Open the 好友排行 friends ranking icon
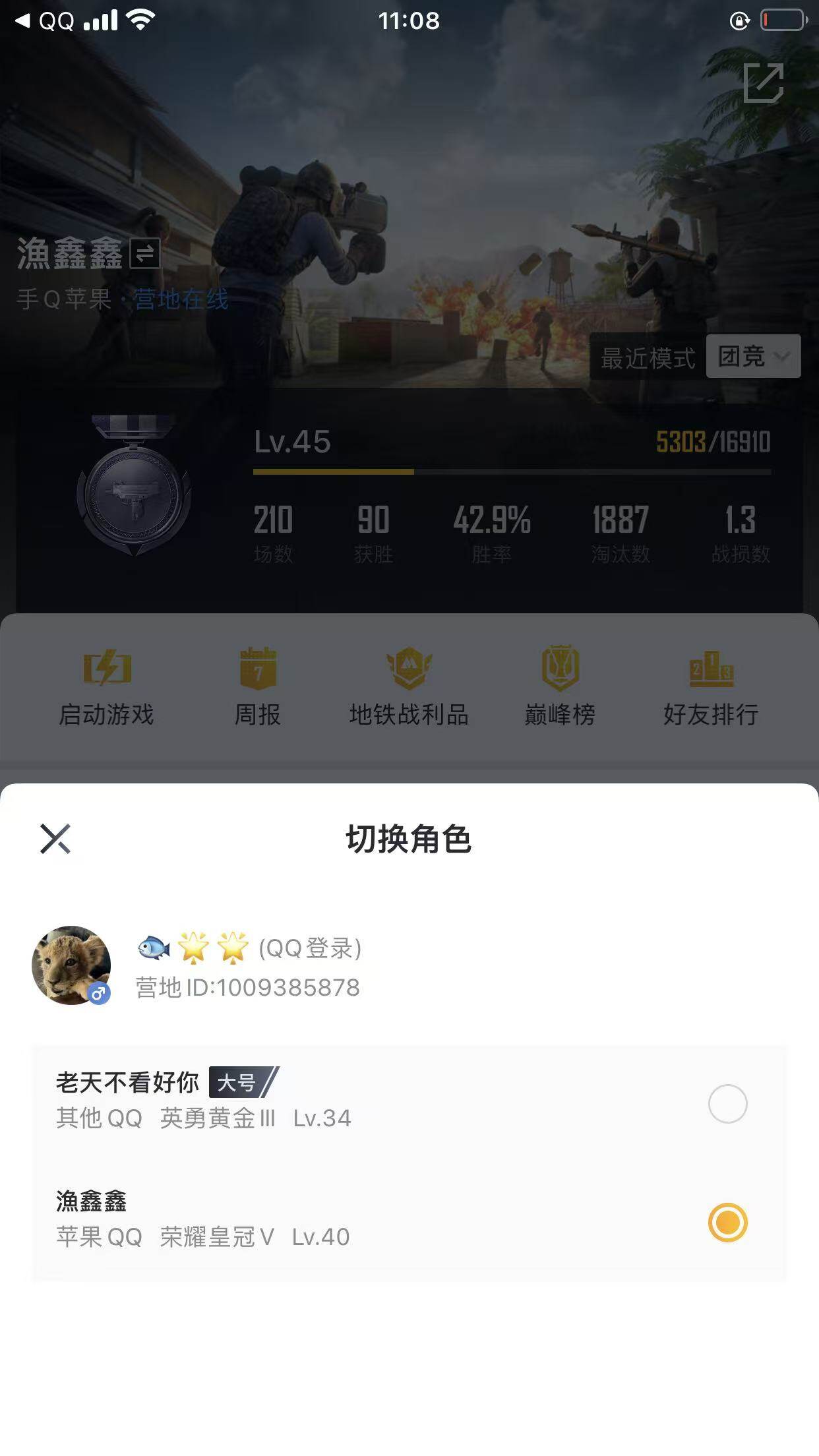 coord(711,671)
